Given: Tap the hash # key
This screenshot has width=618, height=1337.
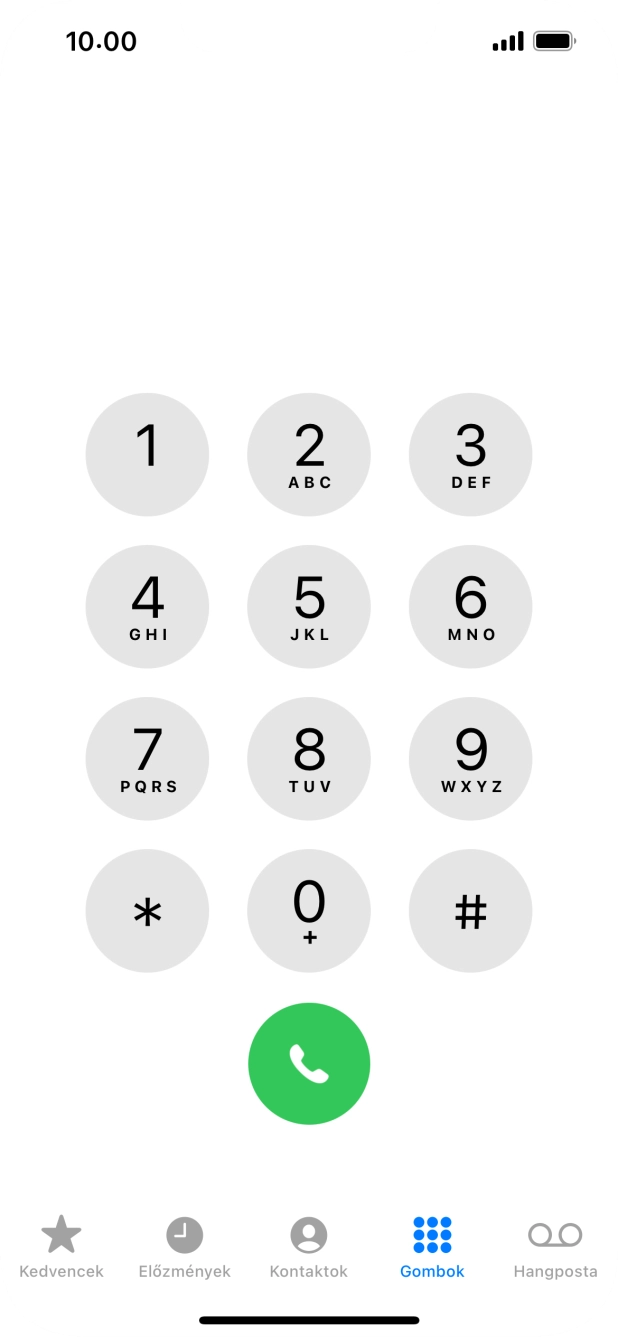Looking at the screenshot, I should pyautogui.click(x=471, y=911).
